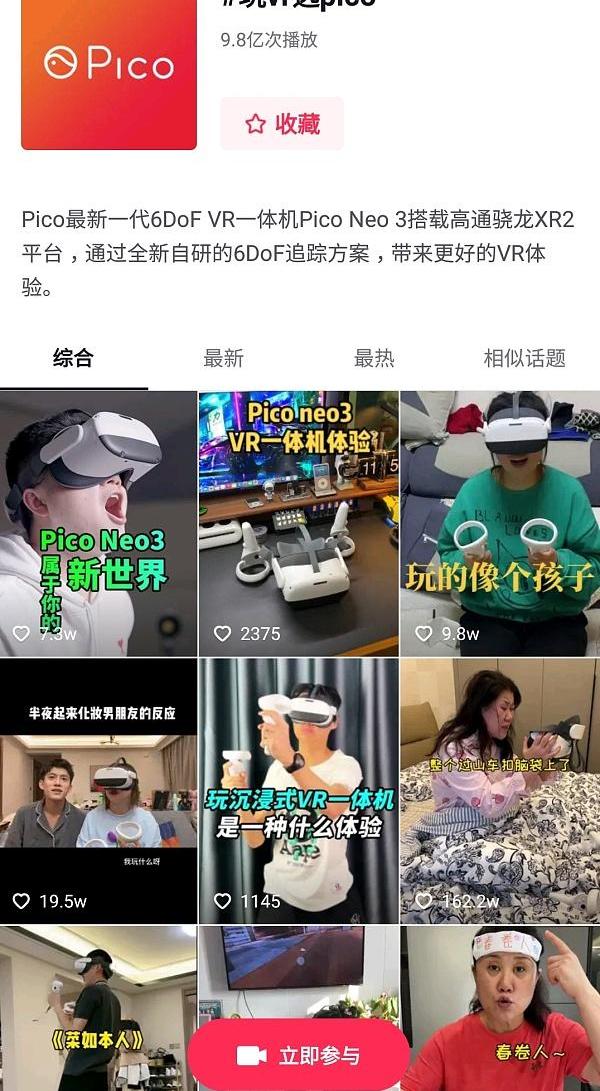Tap the 收藏 button to save this topic
The width and height of the screenshot is (600, 1091).
click(x=282, y=124)
